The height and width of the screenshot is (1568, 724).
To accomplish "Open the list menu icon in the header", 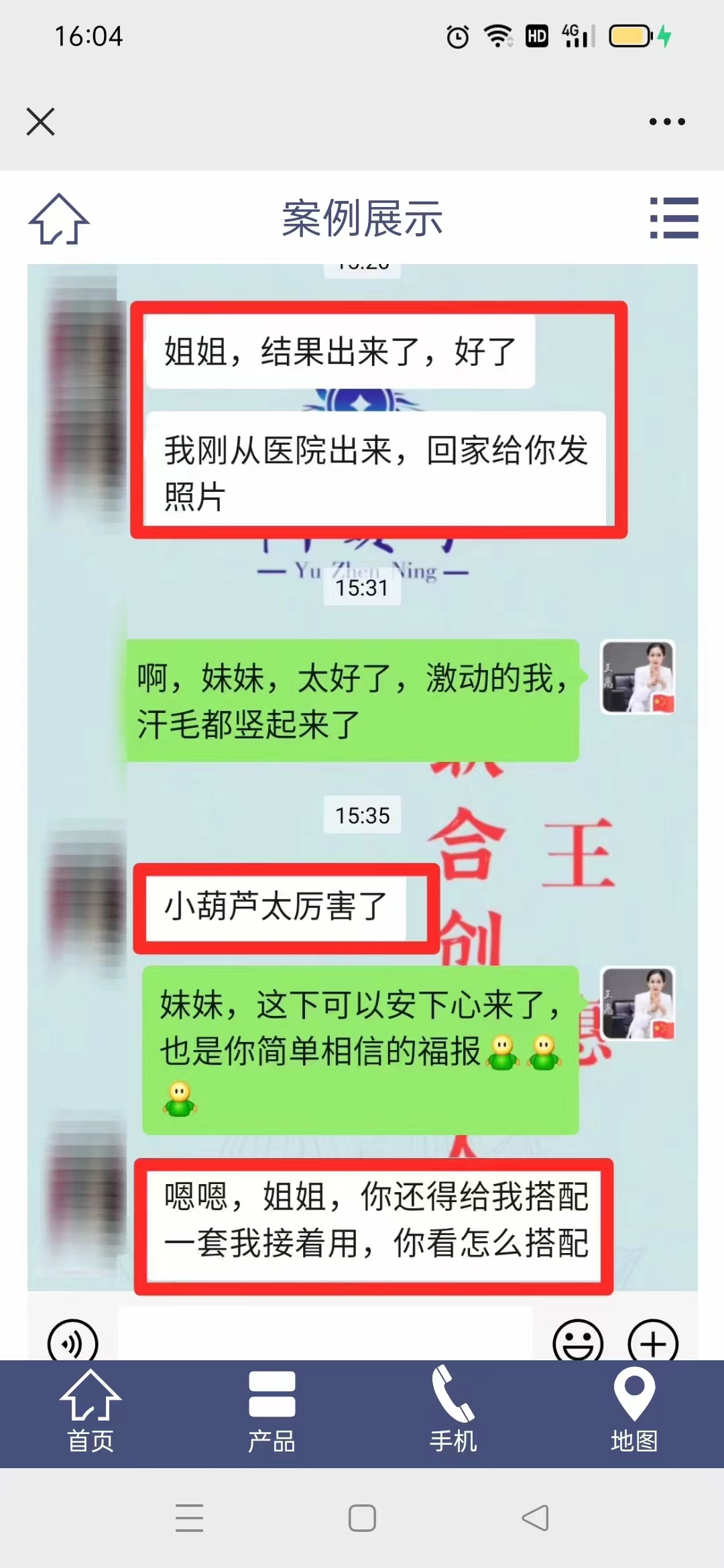I will pyautogui.click(x=674, y=218).
